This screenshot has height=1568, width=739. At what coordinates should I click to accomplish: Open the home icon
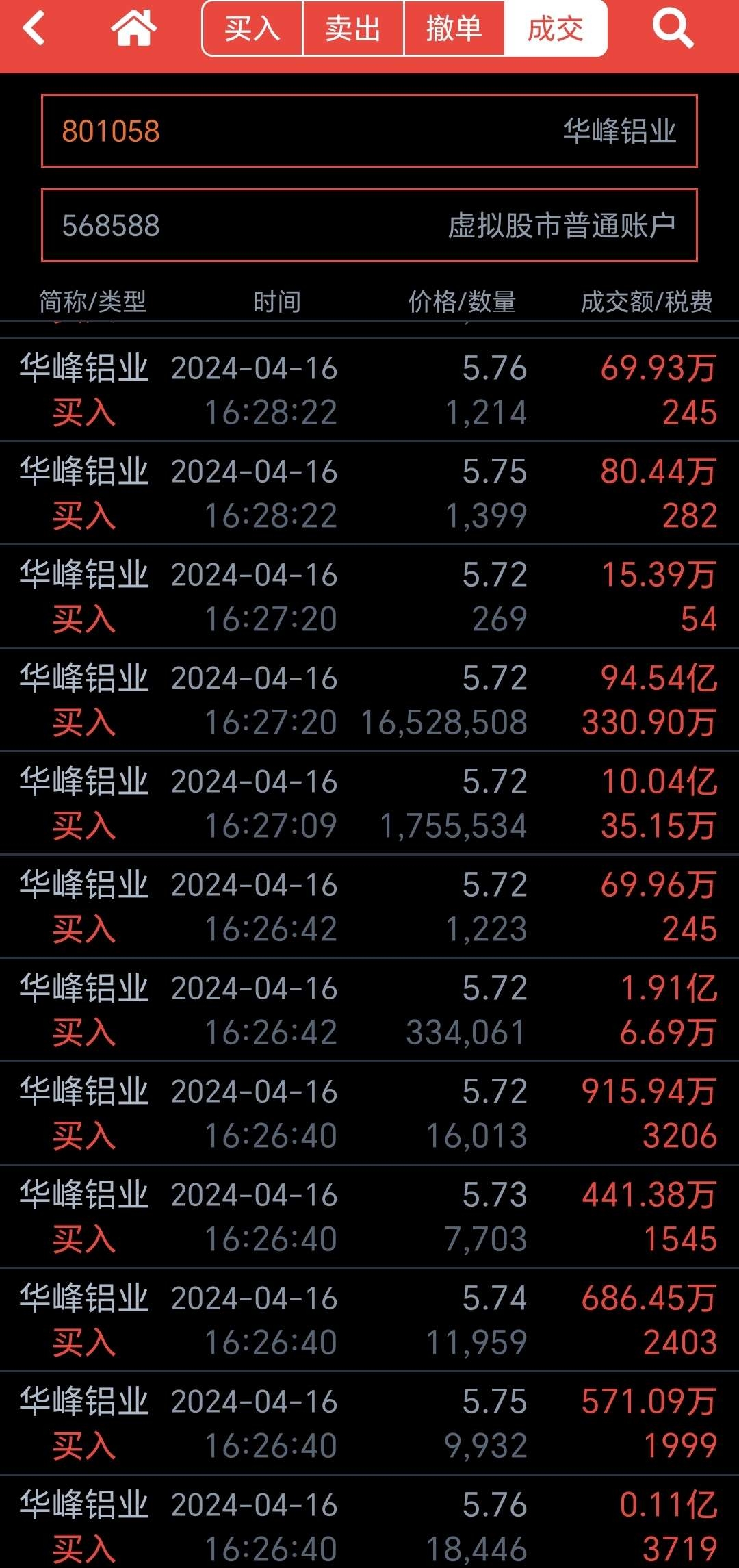point(134,29)
